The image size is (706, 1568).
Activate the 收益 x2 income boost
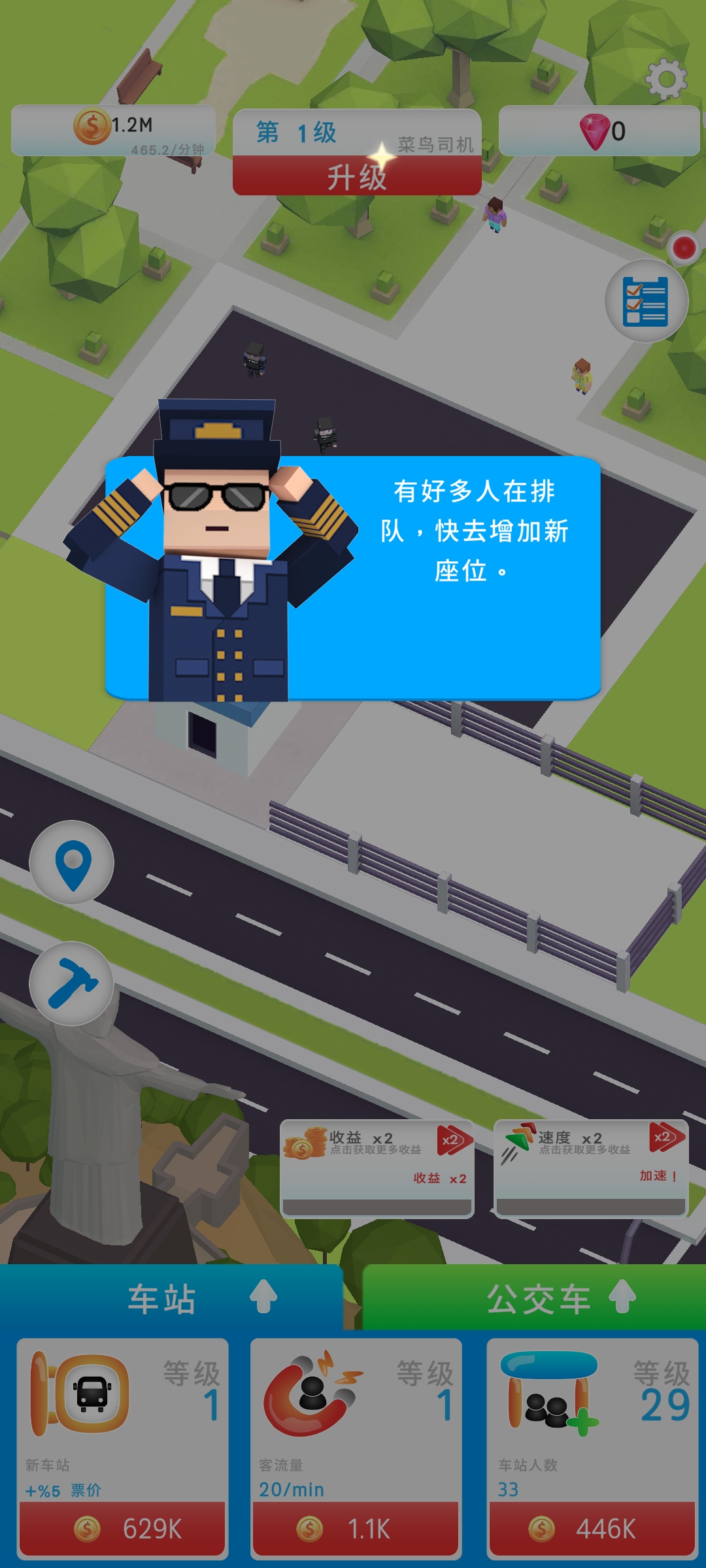377,1168
